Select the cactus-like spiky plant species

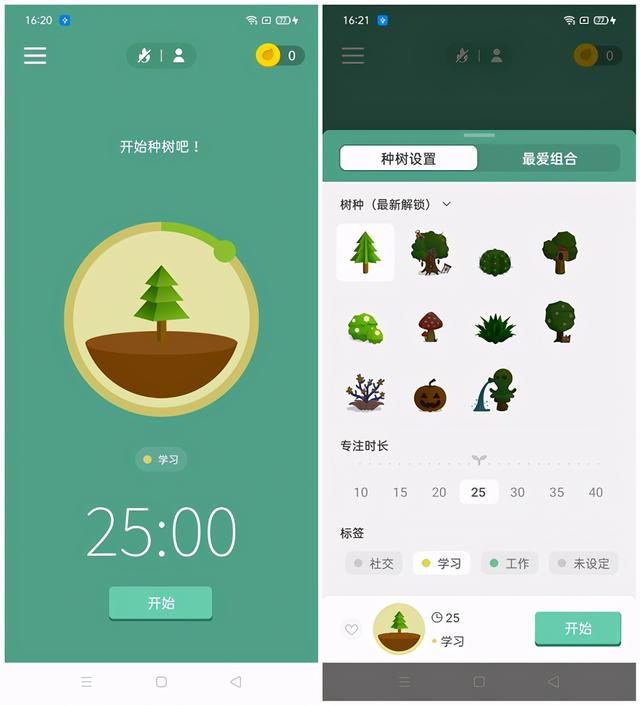[x=493, y=326]
